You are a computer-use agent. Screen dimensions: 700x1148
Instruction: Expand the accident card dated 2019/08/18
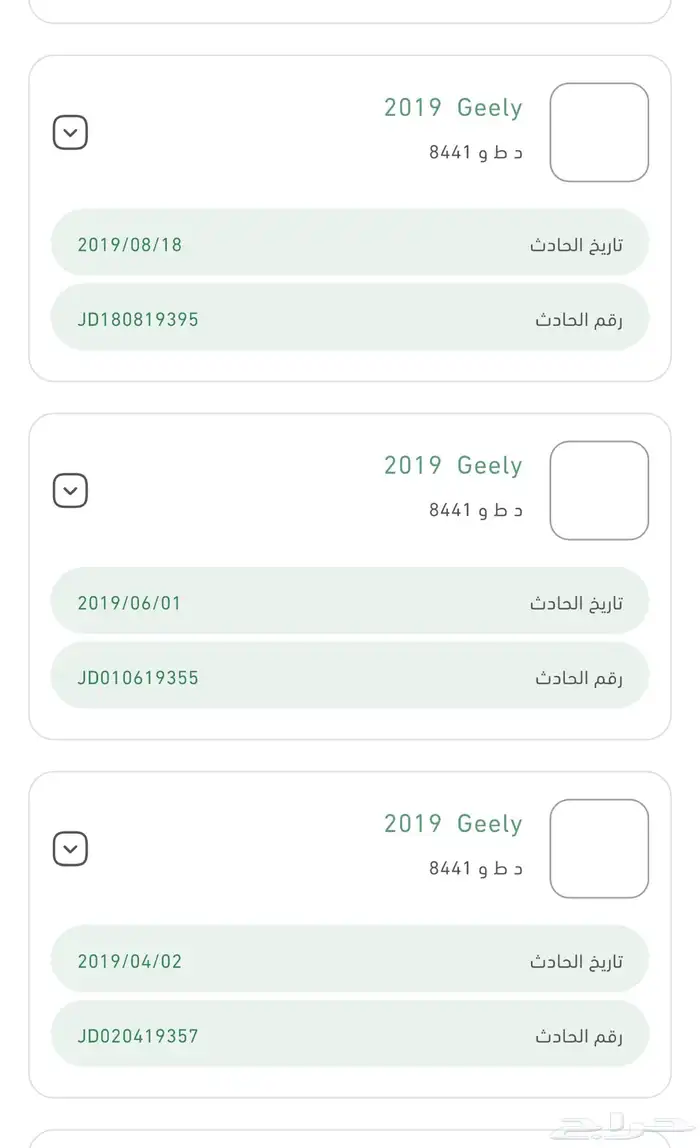[70, 133]
